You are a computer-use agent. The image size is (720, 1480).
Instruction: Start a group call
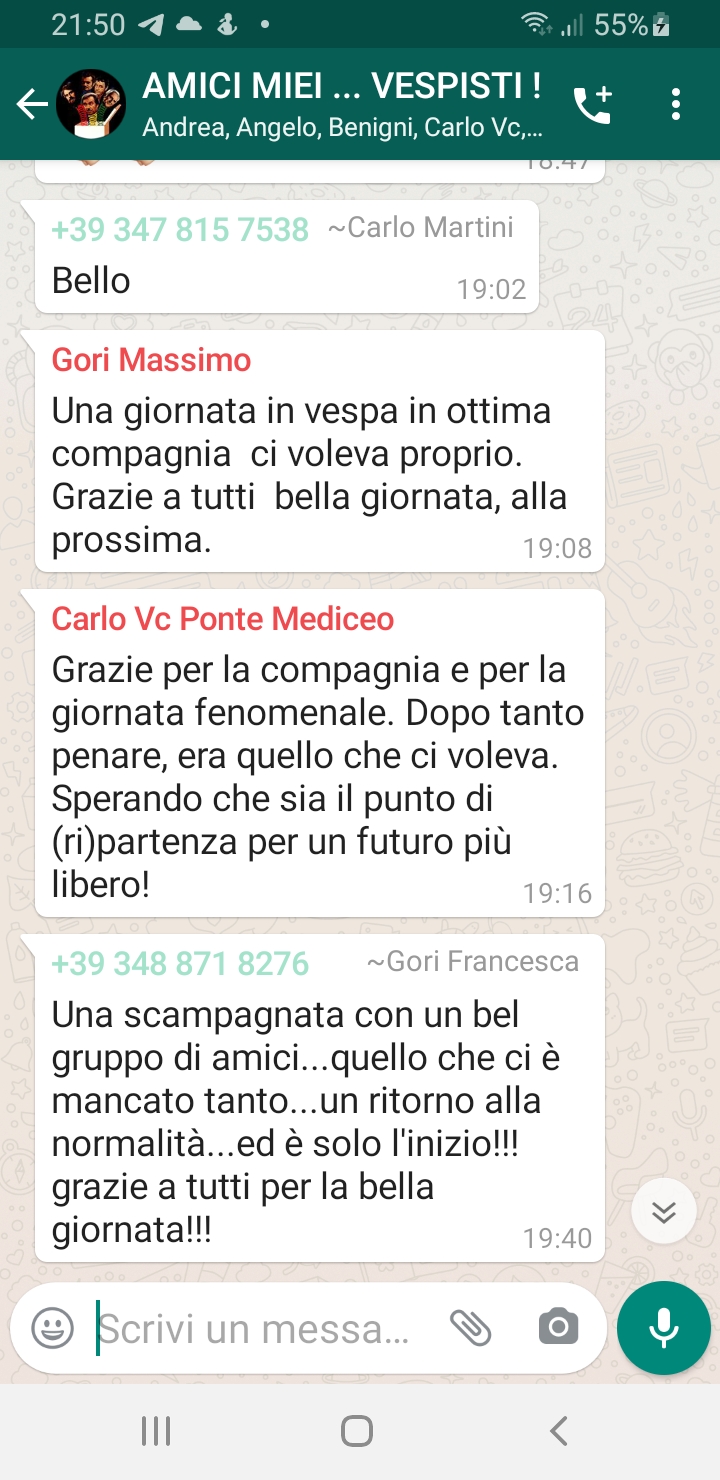[x=592, y=104]
